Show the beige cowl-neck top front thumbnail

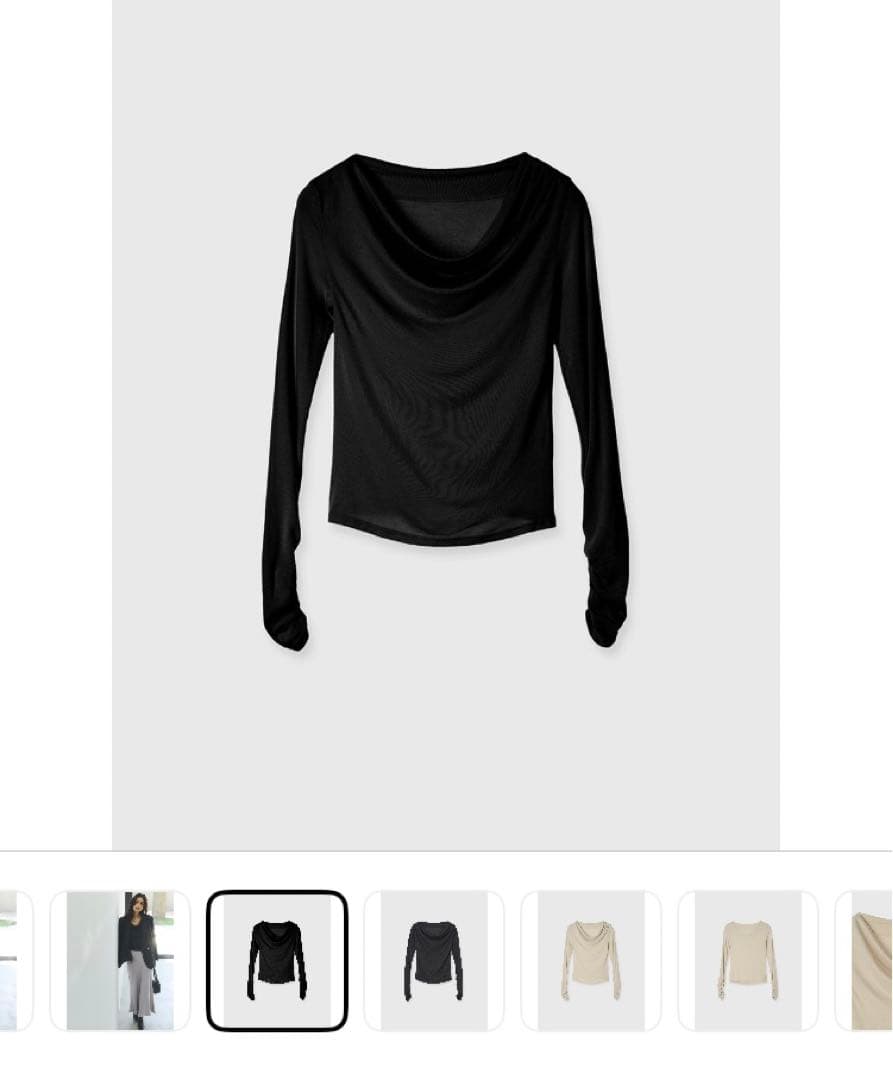pyautogui.click(x=591, y=960)
